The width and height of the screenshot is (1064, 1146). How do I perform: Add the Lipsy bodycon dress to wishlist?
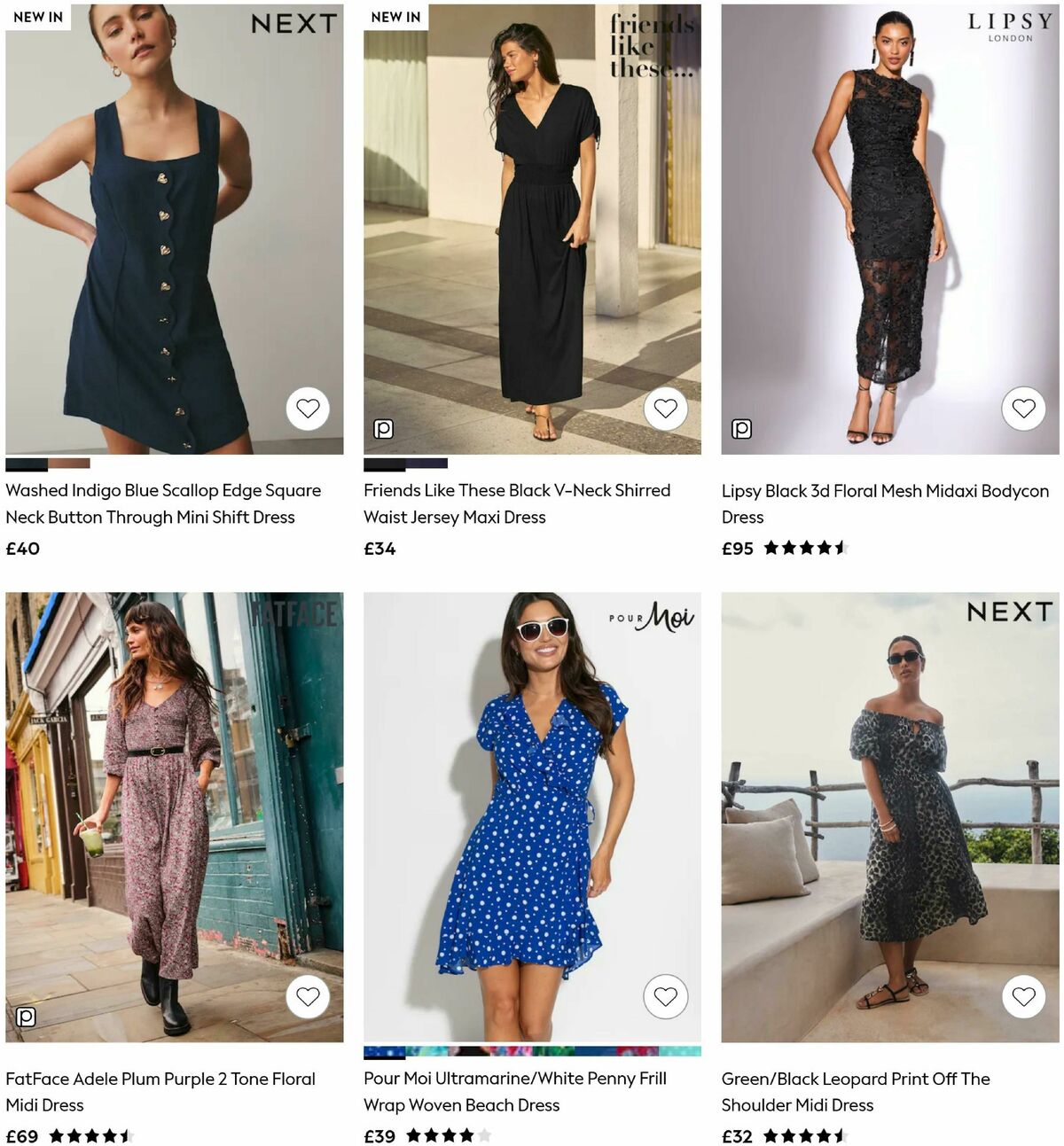(x=1025, y=409)
